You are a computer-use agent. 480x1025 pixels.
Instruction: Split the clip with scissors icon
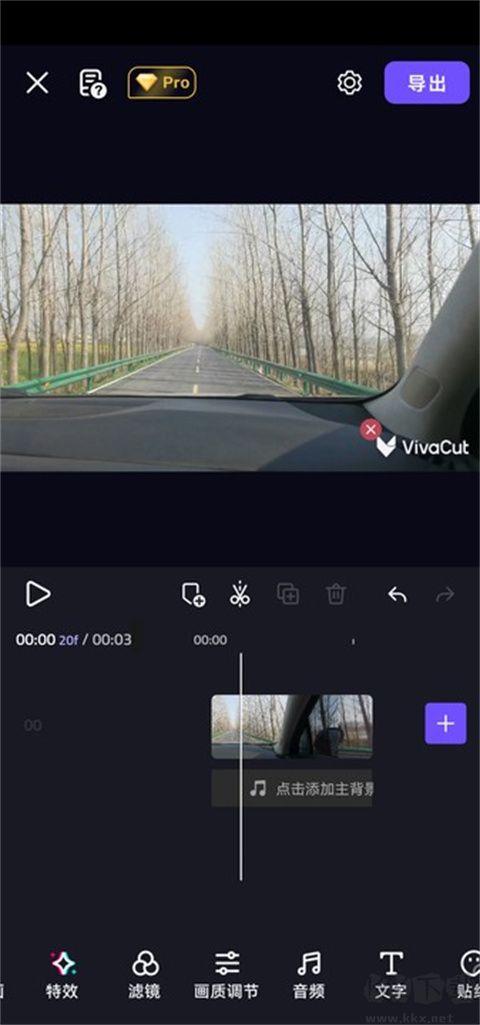coord(240,594)
